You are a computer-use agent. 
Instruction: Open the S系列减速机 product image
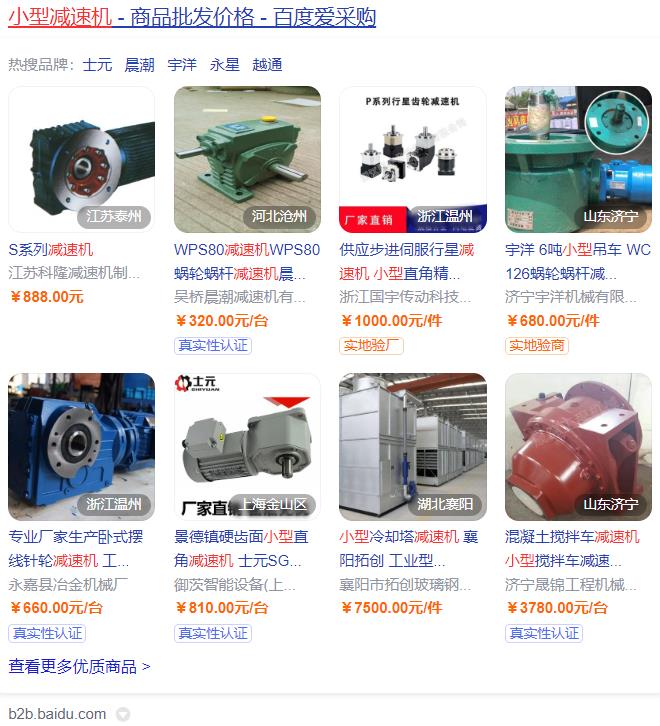click(81, 159)
